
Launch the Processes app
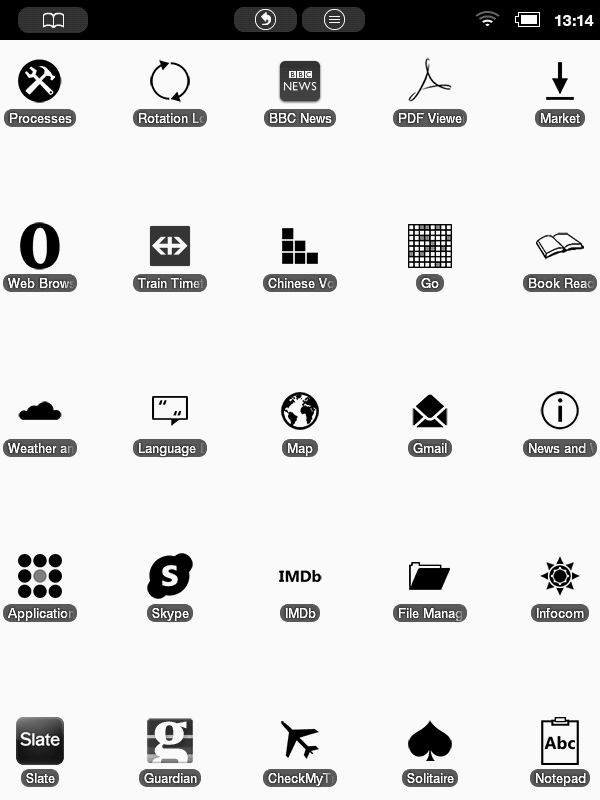pos(40,81)
